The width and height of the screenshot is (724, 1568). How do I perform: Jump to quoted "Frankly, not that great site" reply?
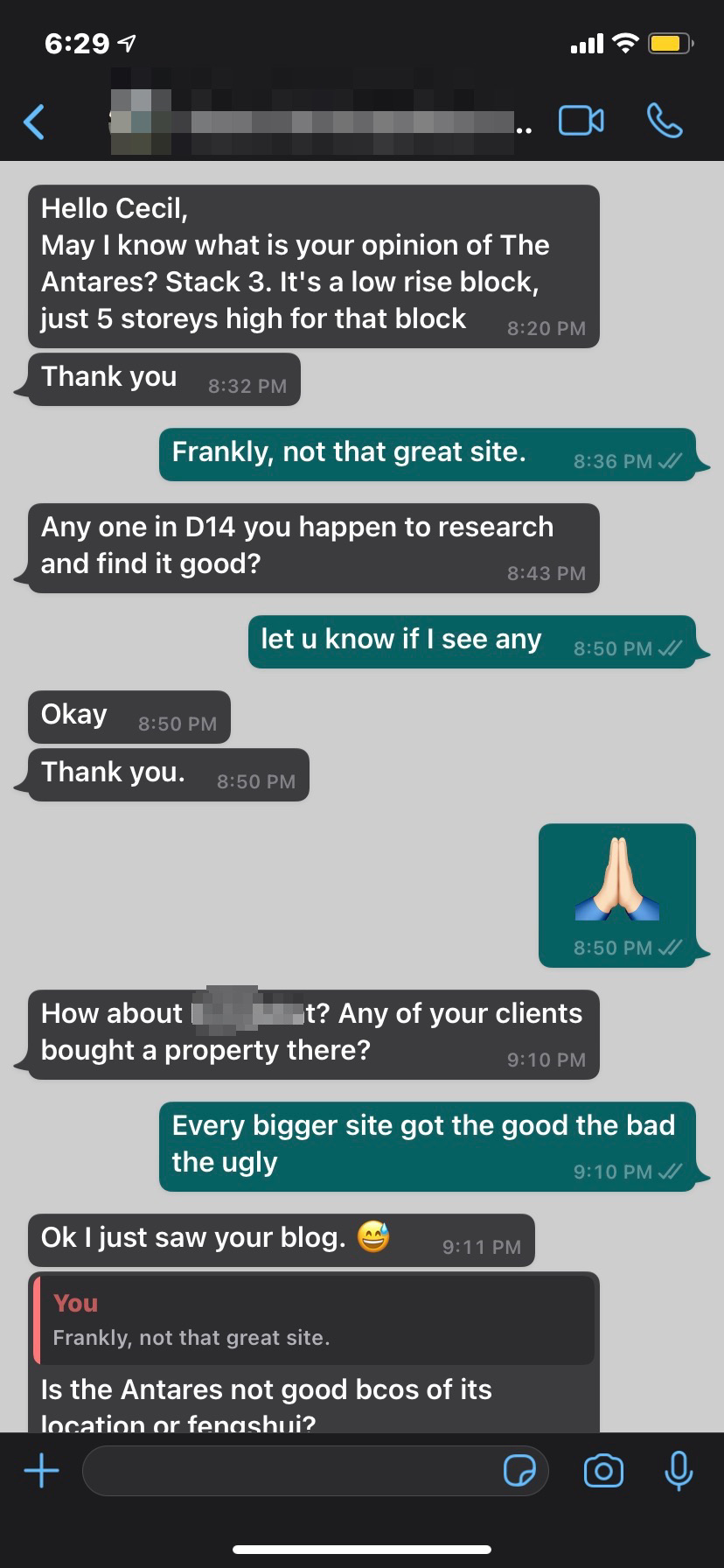tap(313, 1320)
